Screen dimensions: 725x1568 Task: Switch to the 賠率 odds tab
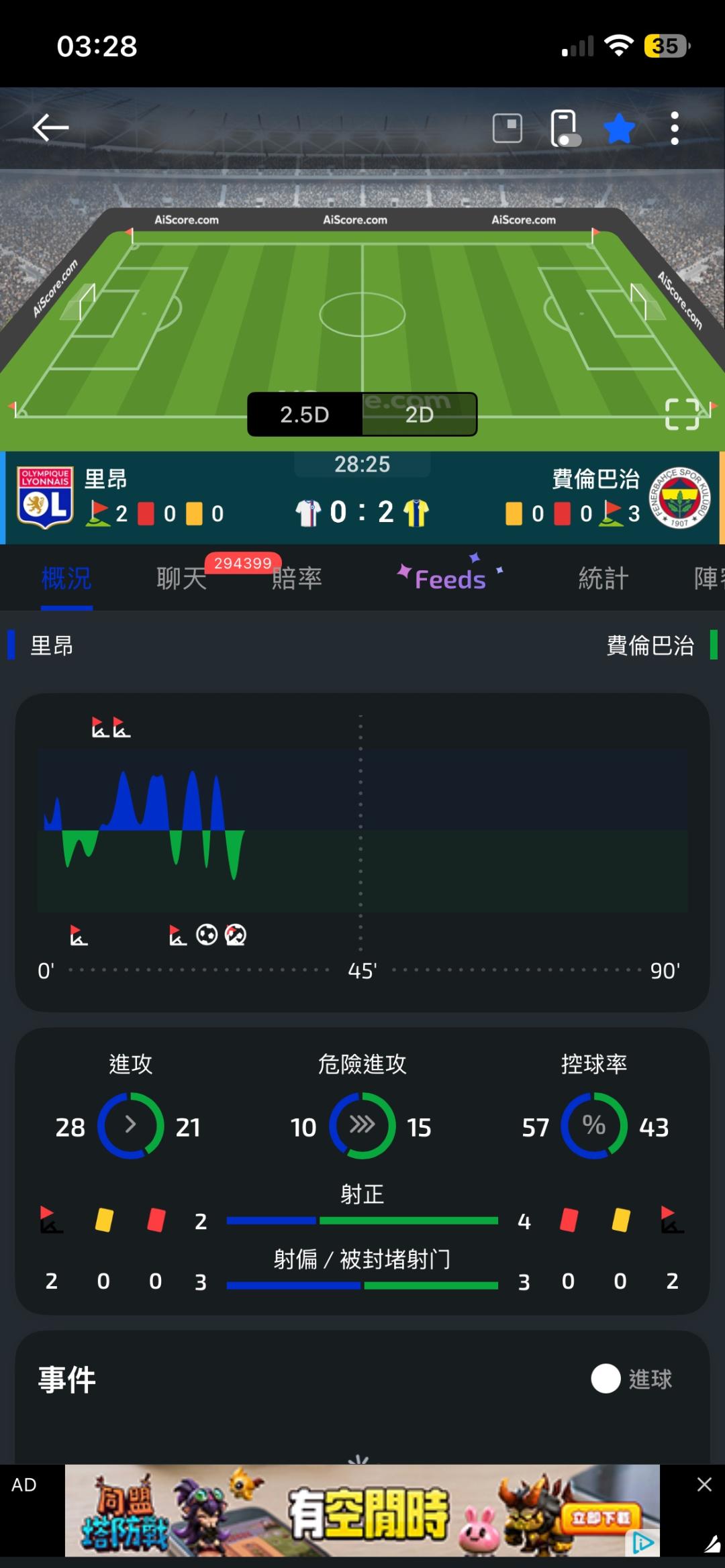[x=297, y=578]
